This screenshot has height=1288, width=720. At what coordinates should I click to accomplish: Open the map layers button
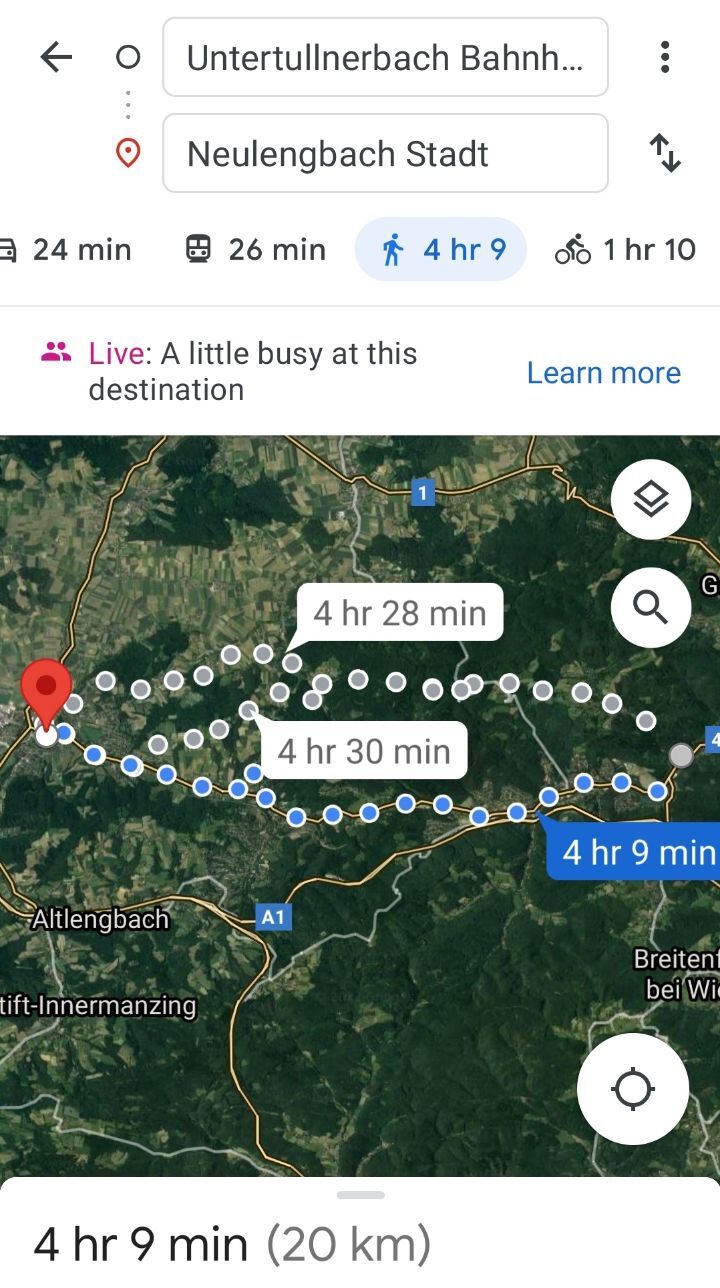pos(651,498)
